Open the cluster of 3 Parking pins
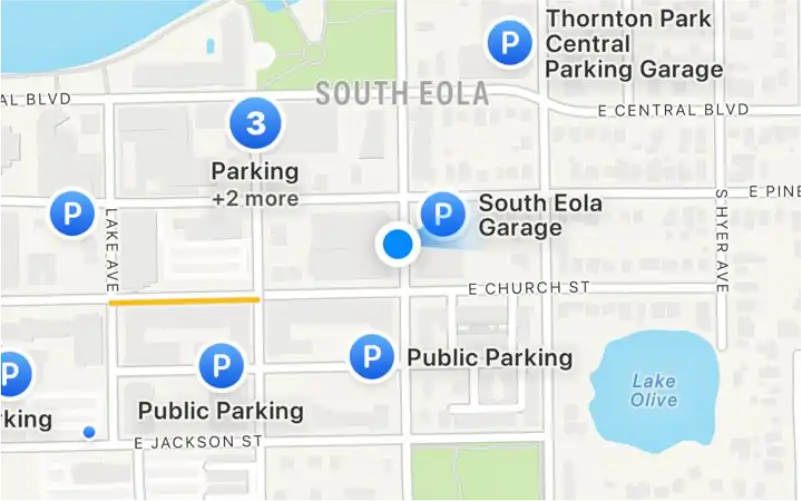 256,123
